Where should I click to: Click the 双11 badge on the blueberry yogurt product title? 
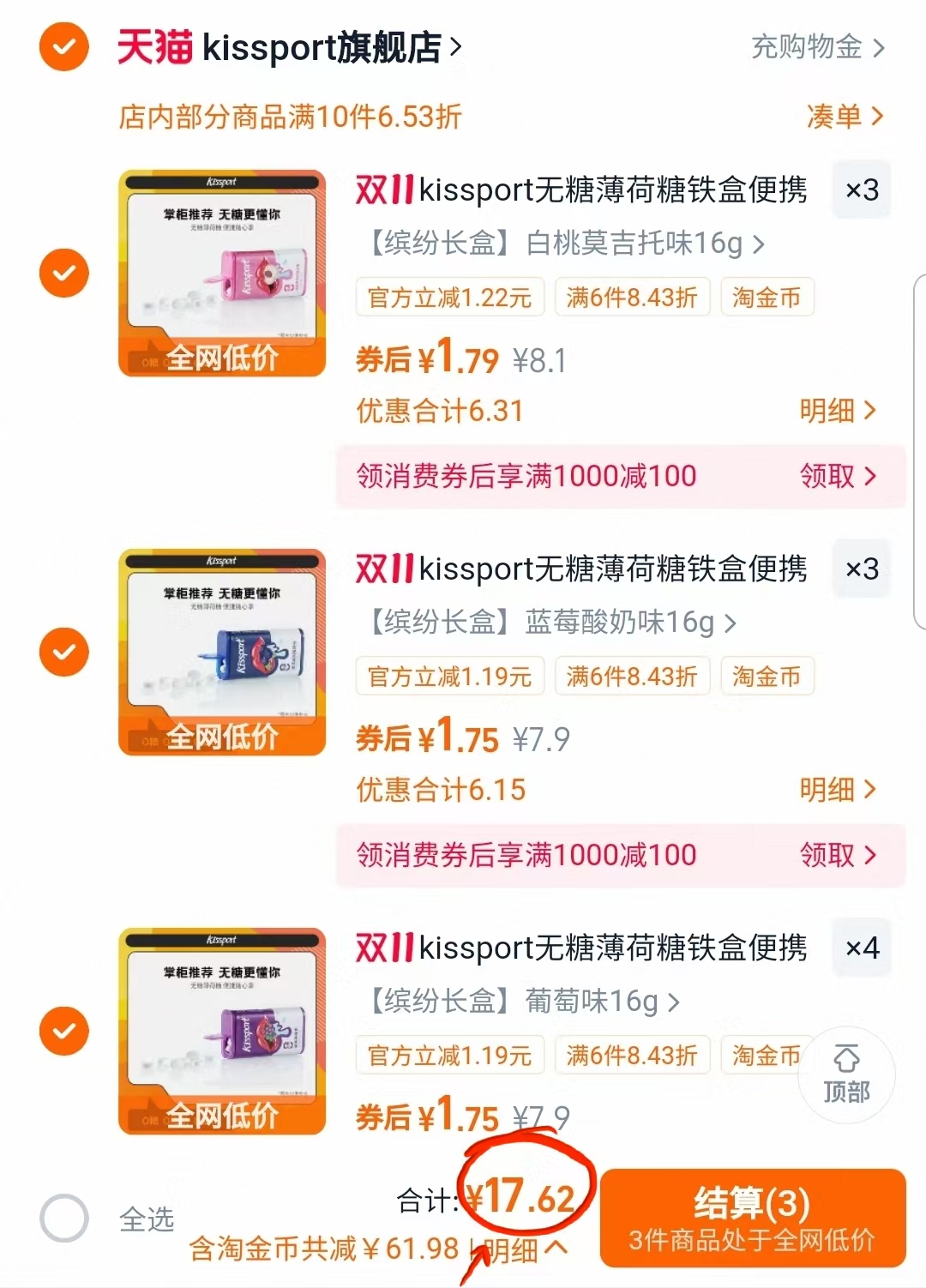pyautogui.click(x=383, y=569)
